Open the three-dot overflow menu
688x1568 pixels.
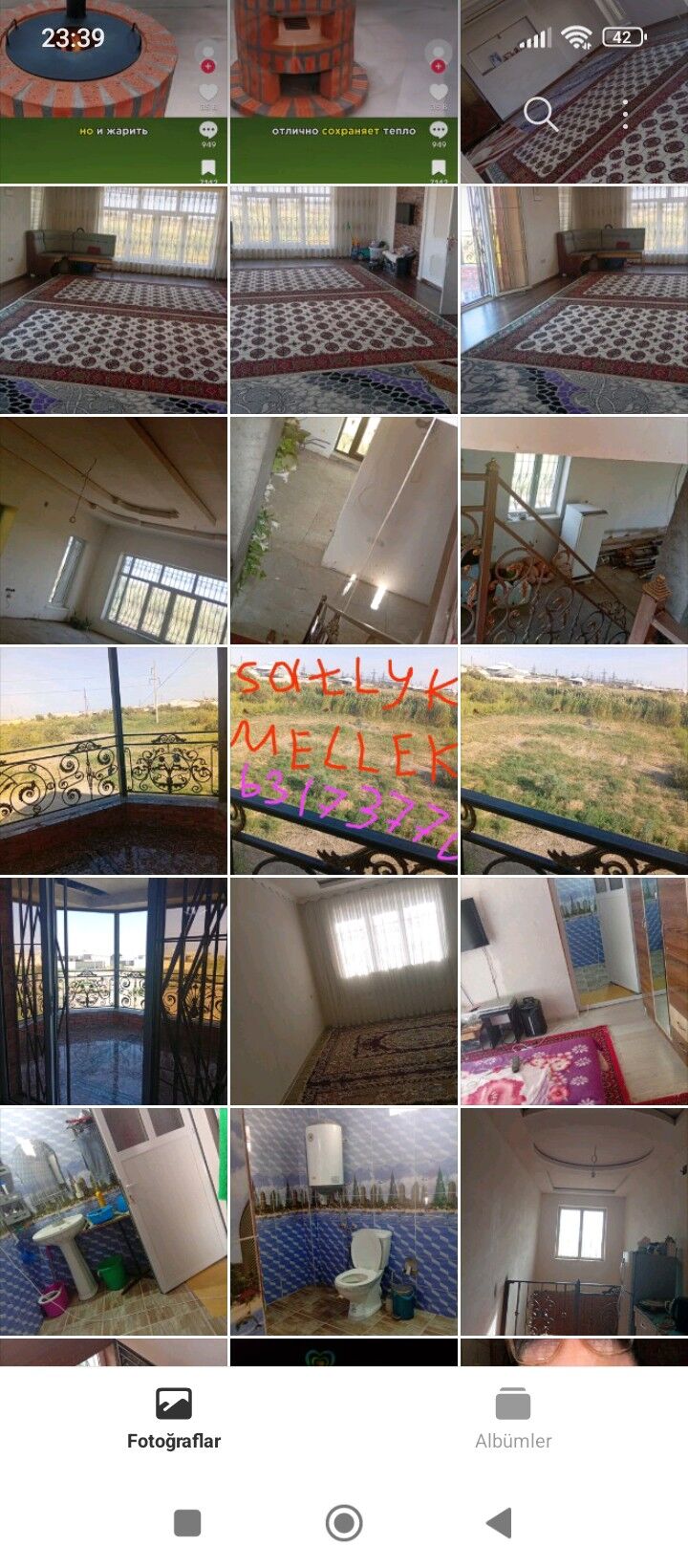point(625,114)
